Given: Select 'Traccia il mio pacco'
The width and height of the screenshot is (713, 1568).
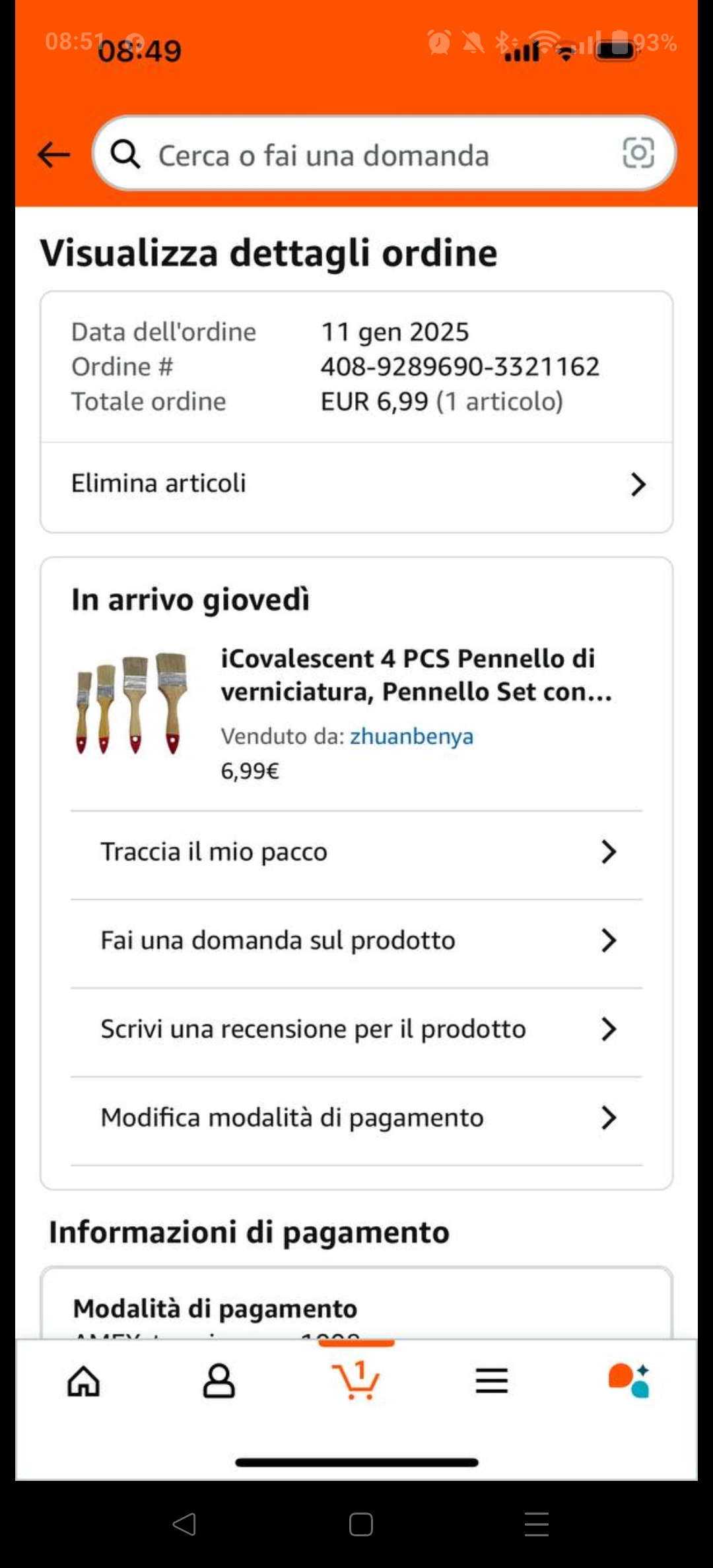Looking at the screenshot, I should tap(356, 852).
